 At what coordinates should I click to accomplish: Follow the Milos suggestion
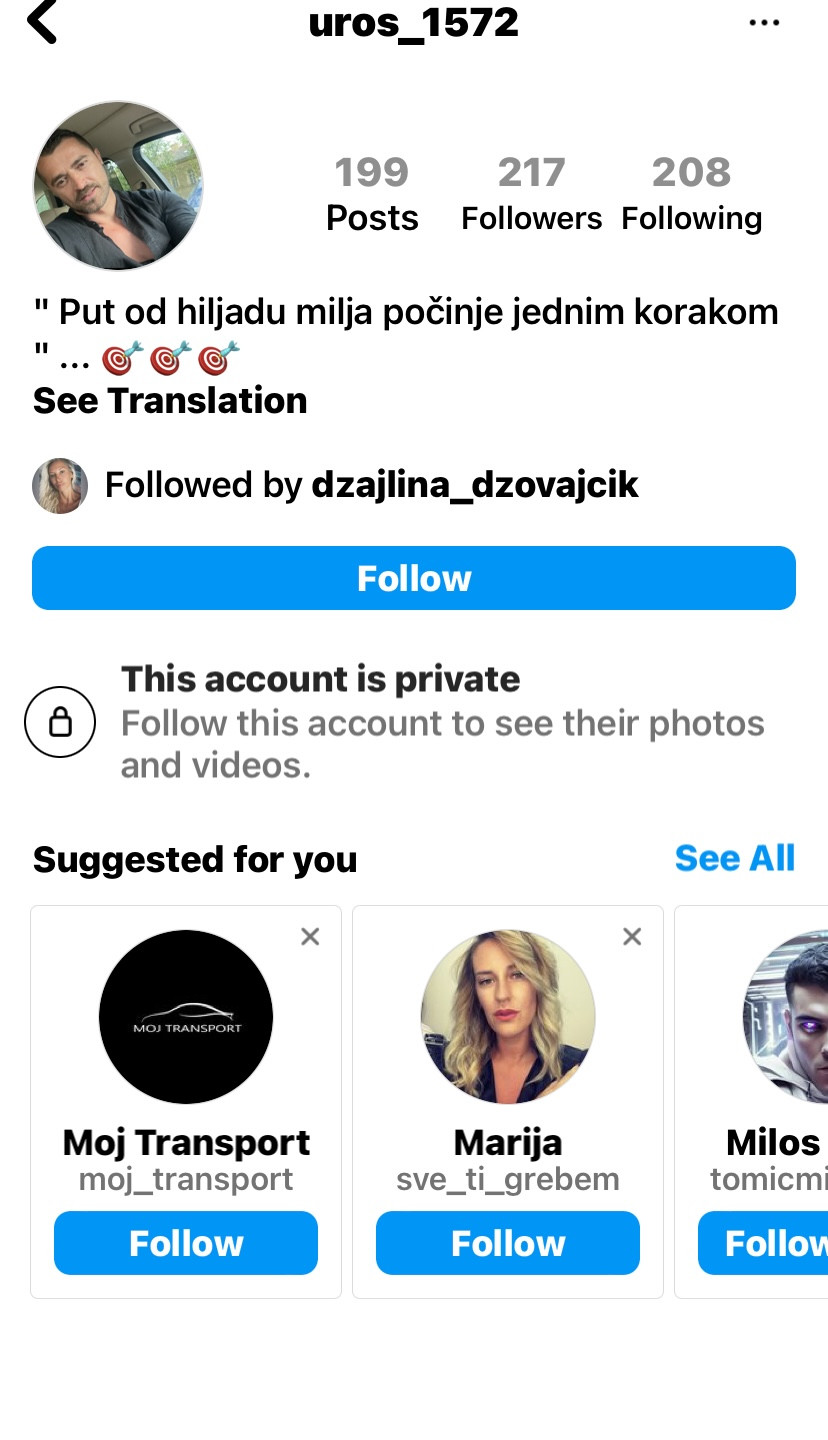[x=765, y=1243]
